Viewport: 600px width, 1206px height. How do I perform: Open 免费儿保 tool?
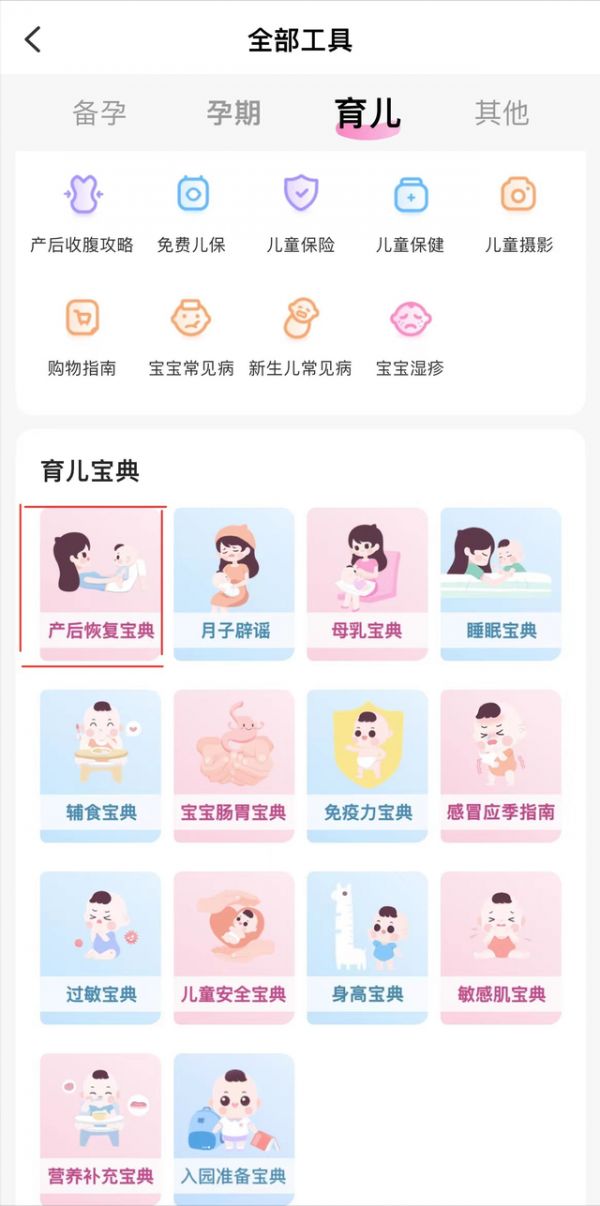point(192,213)
